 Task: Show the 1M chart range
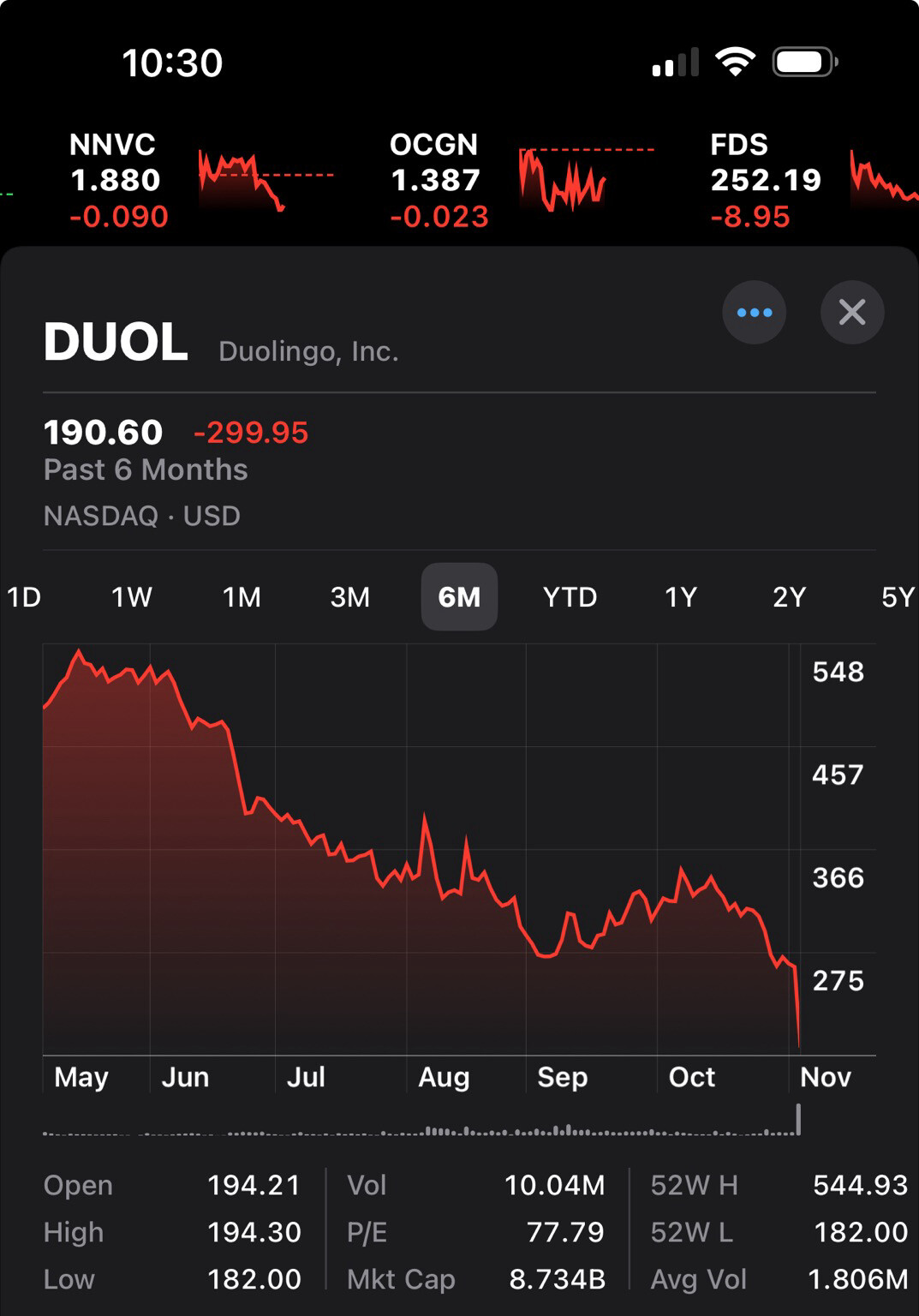pos(242,597)
